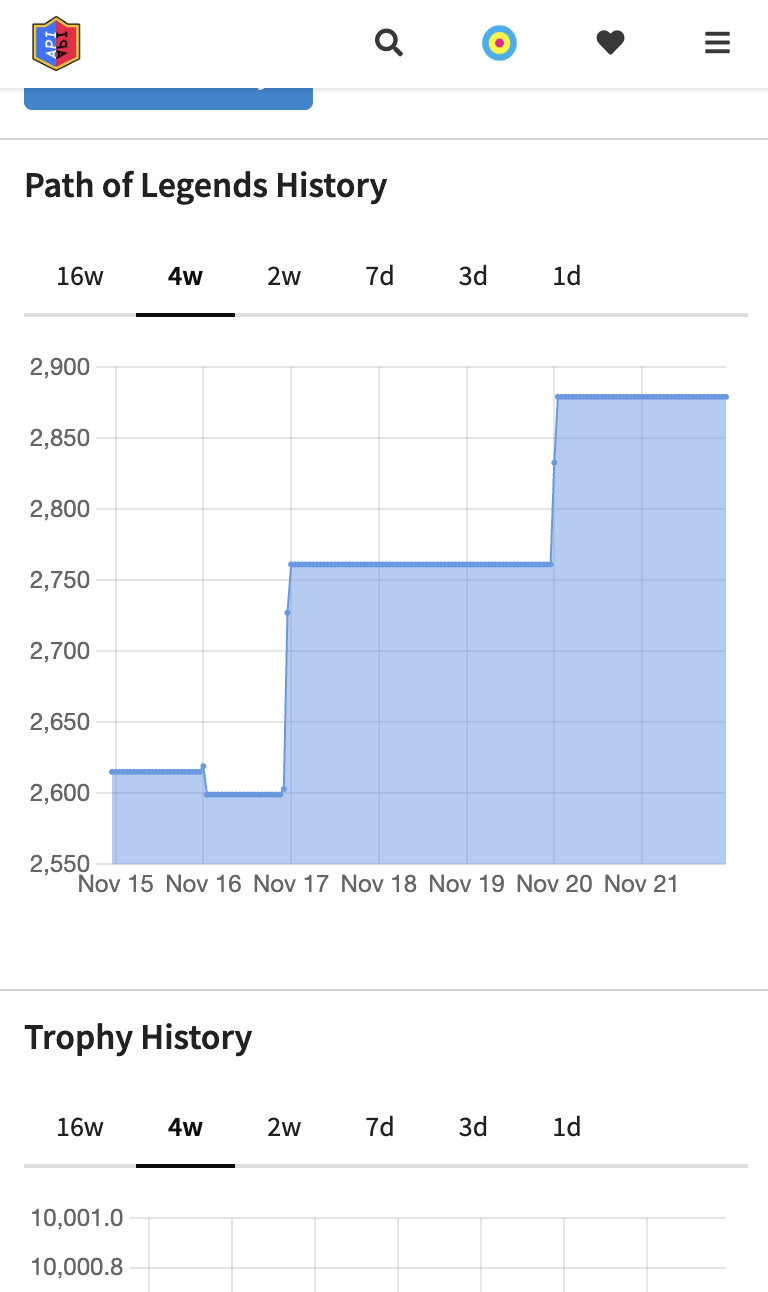The height and width of the screenshot is (1292, 768).
Task: Select 3d tab in Path of Legends History
Action: pos(473,276)
